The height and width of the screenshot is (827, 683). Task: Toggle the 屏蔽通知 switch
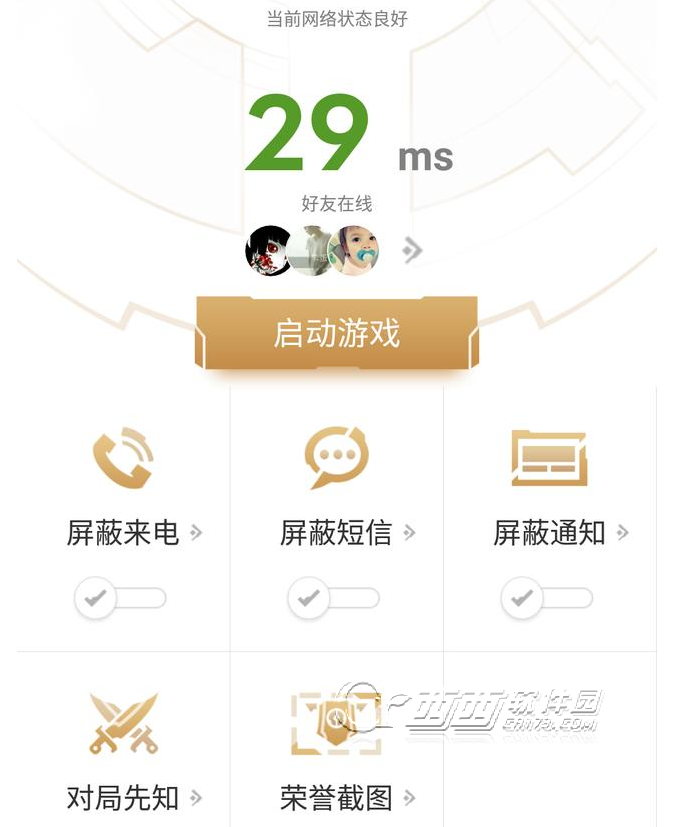click(547, 599)
